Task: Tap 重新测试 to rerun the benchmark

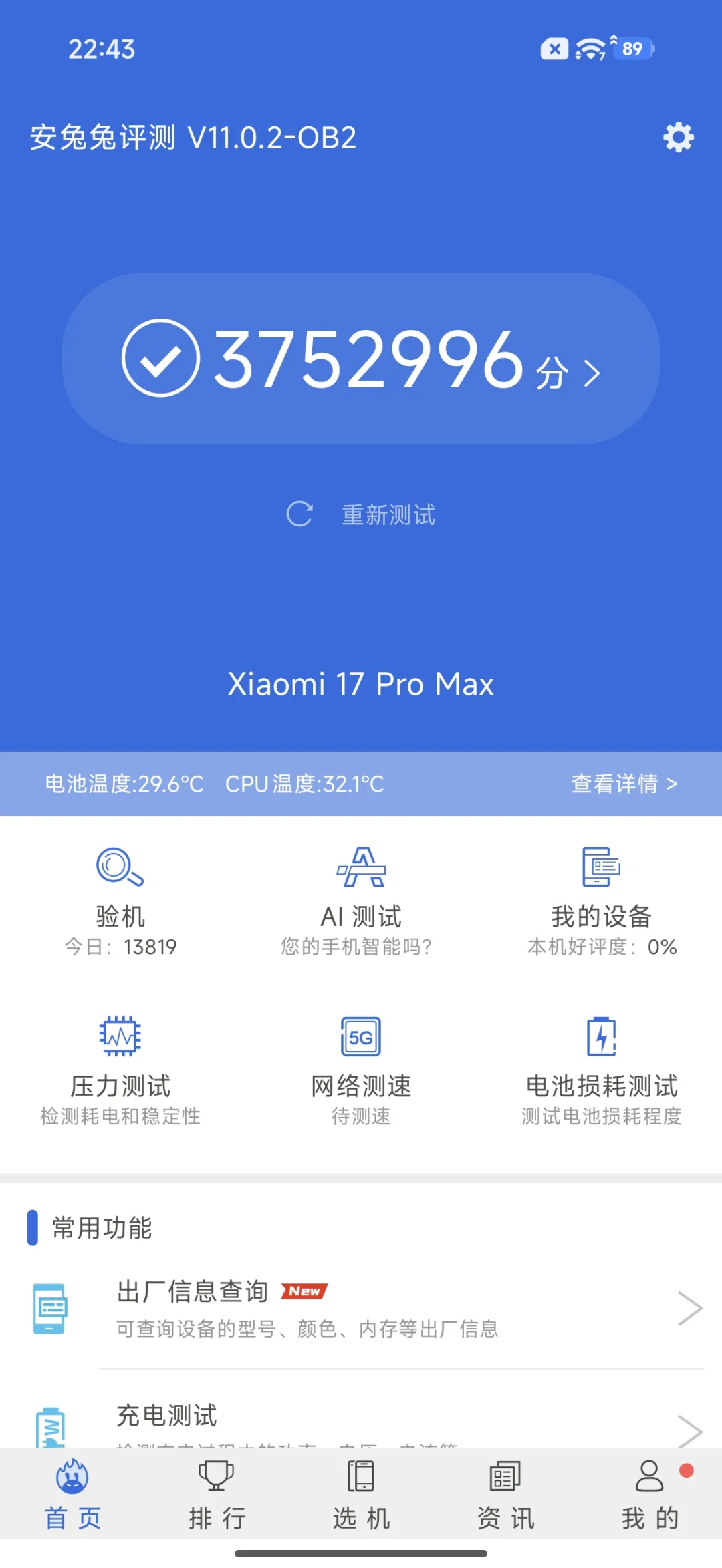Action: click(361, 514)
